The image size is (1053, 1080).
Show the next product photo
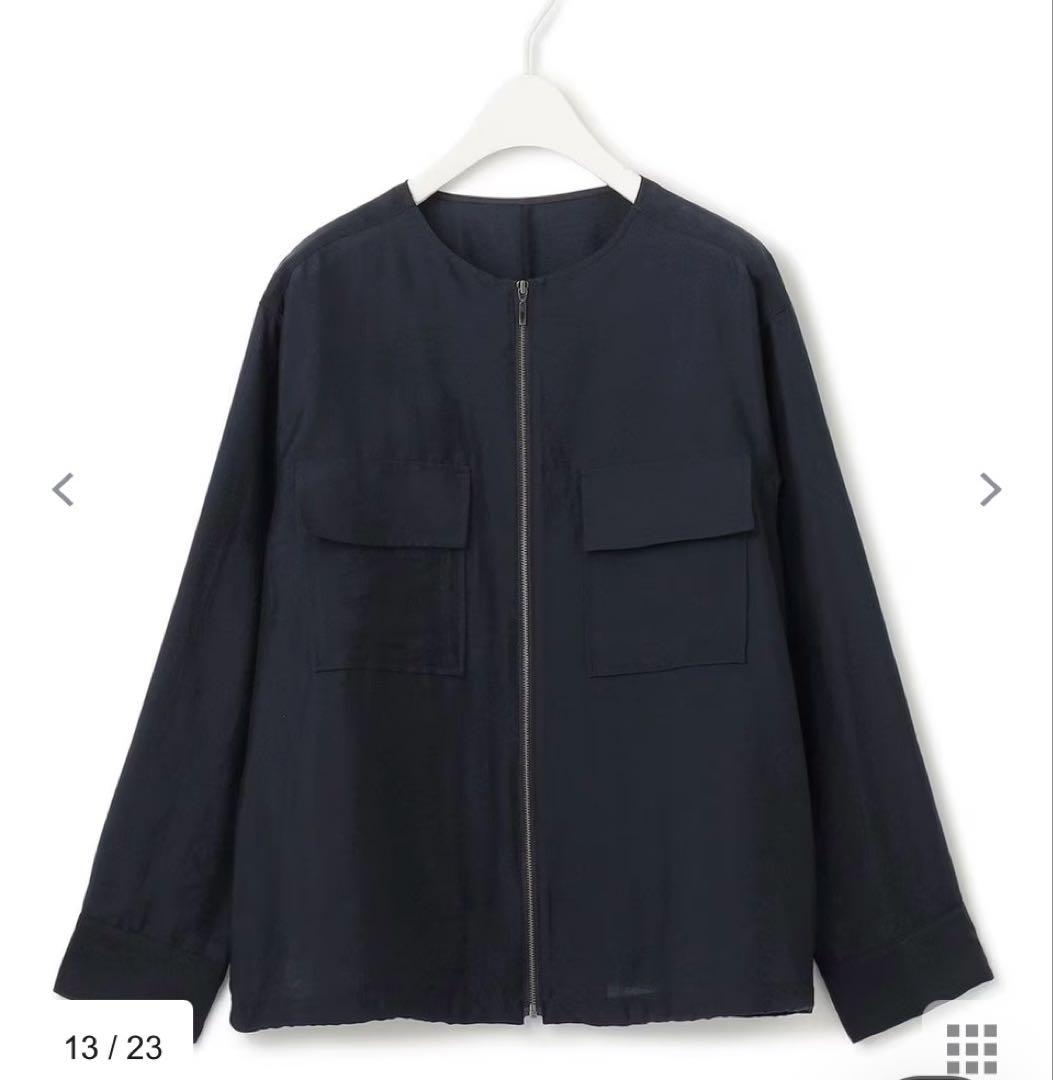[x=989, y=489]
